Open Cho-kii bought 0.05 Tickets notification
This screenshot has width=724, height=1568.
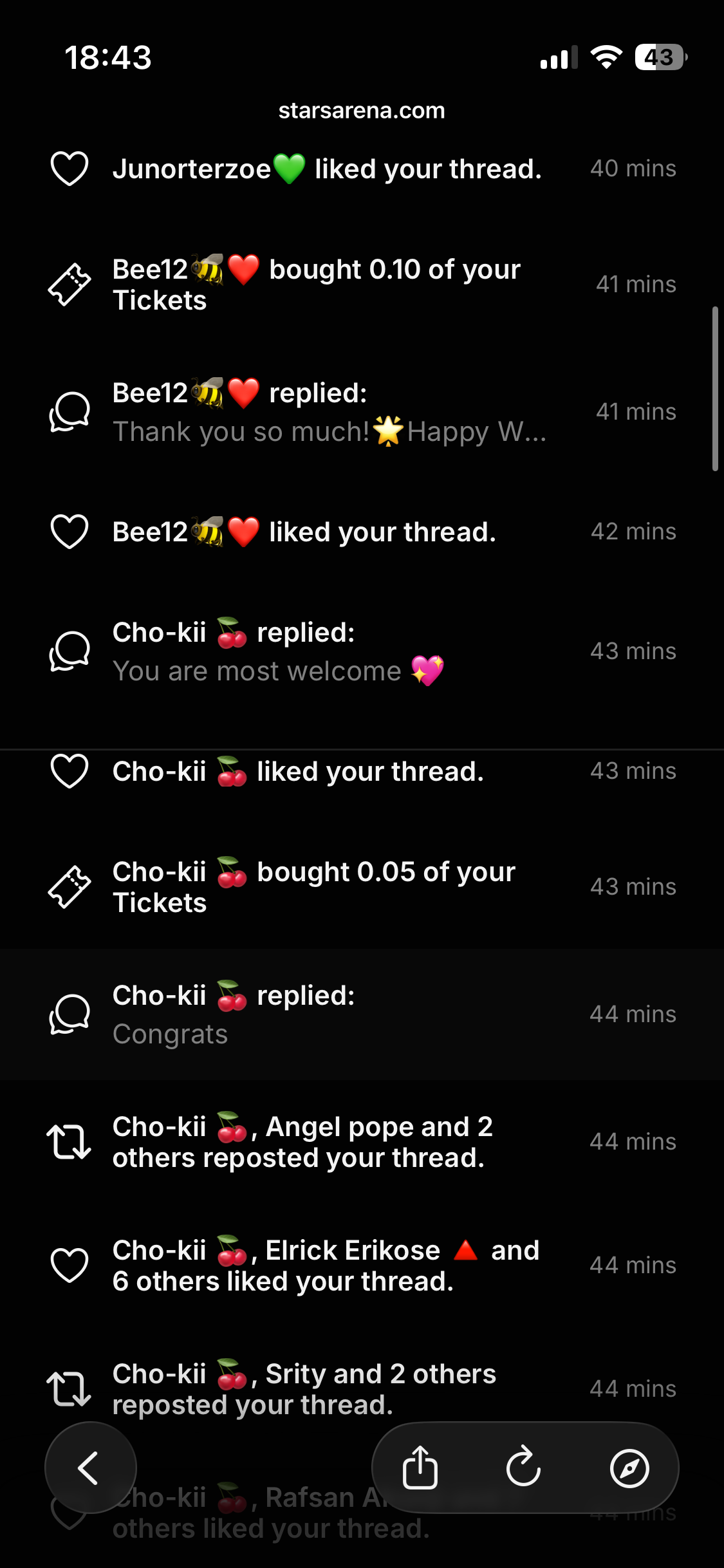click(x=314, y=887)
